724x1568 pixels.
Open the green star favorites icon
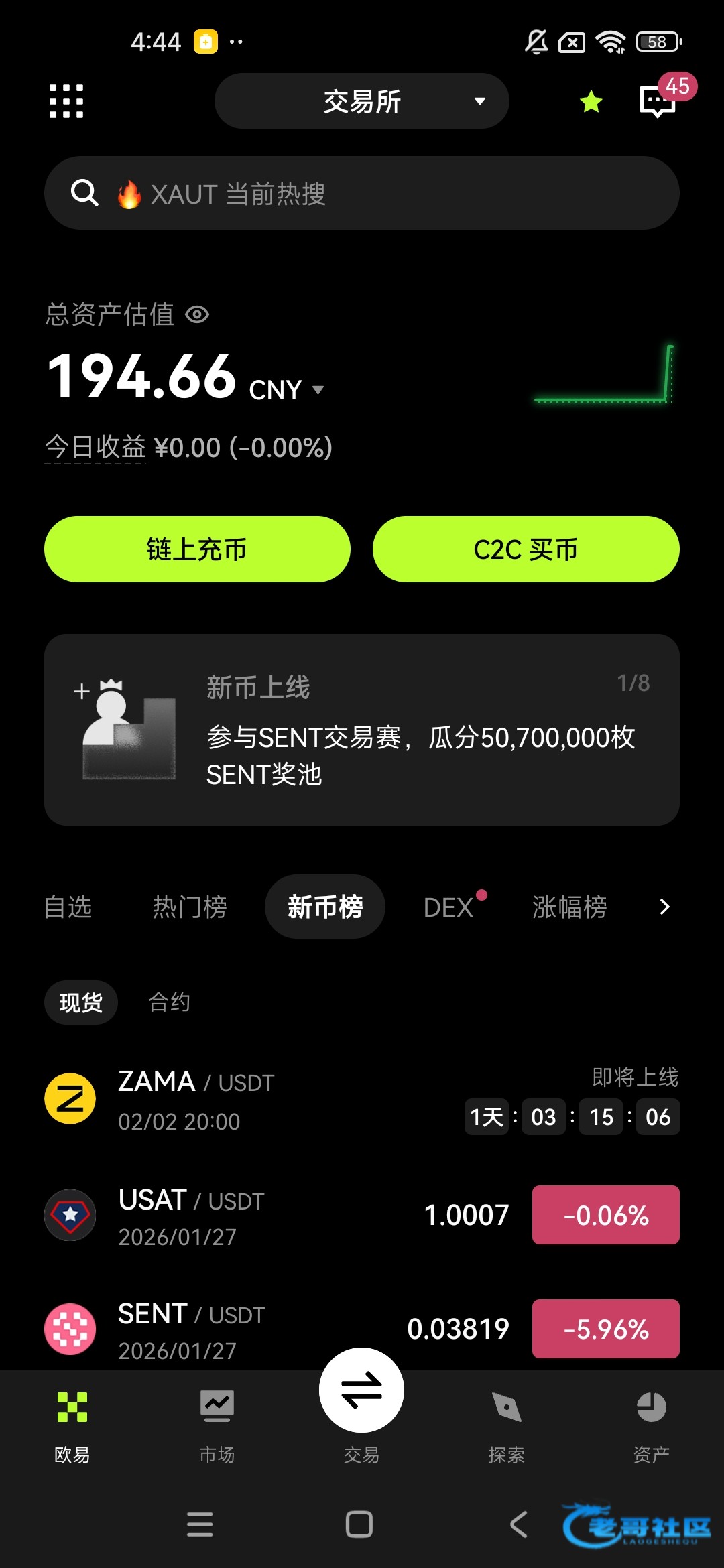click(x=591, y=102)
